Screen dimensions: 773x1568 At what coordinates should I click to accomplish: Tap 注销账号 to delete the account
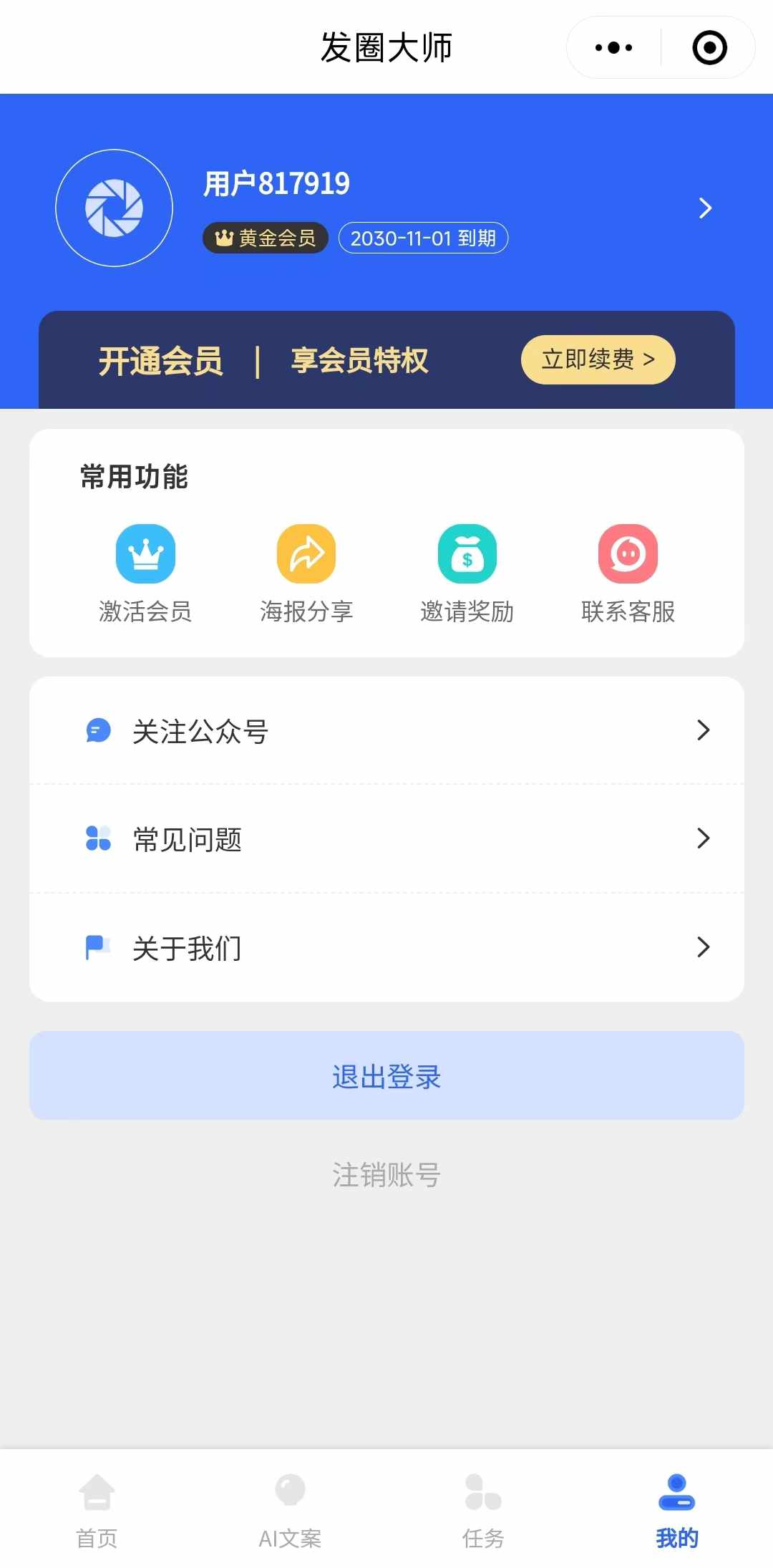(386, 1175)
